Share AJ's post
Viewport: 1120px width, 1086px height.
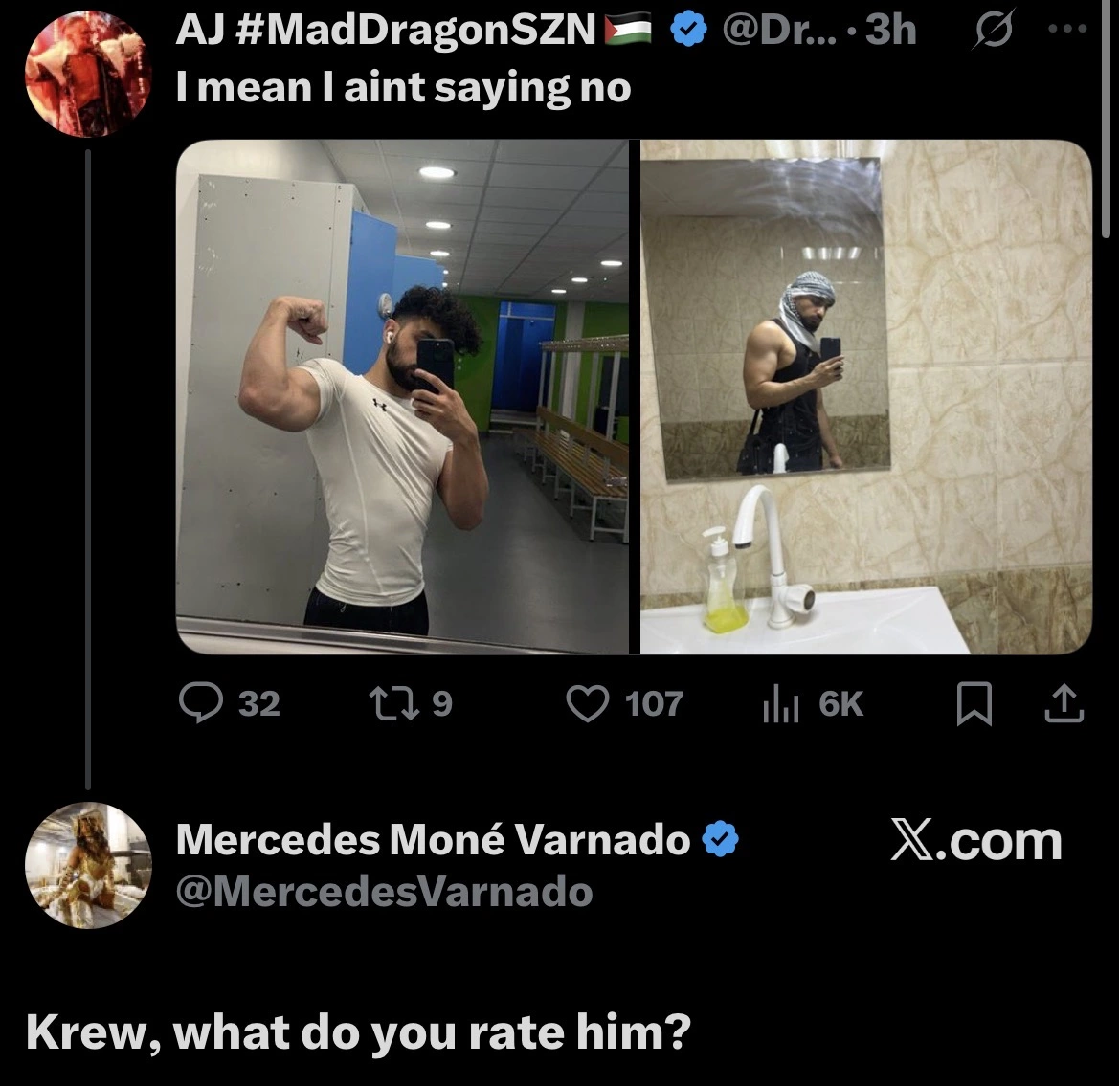(1064, 703)
